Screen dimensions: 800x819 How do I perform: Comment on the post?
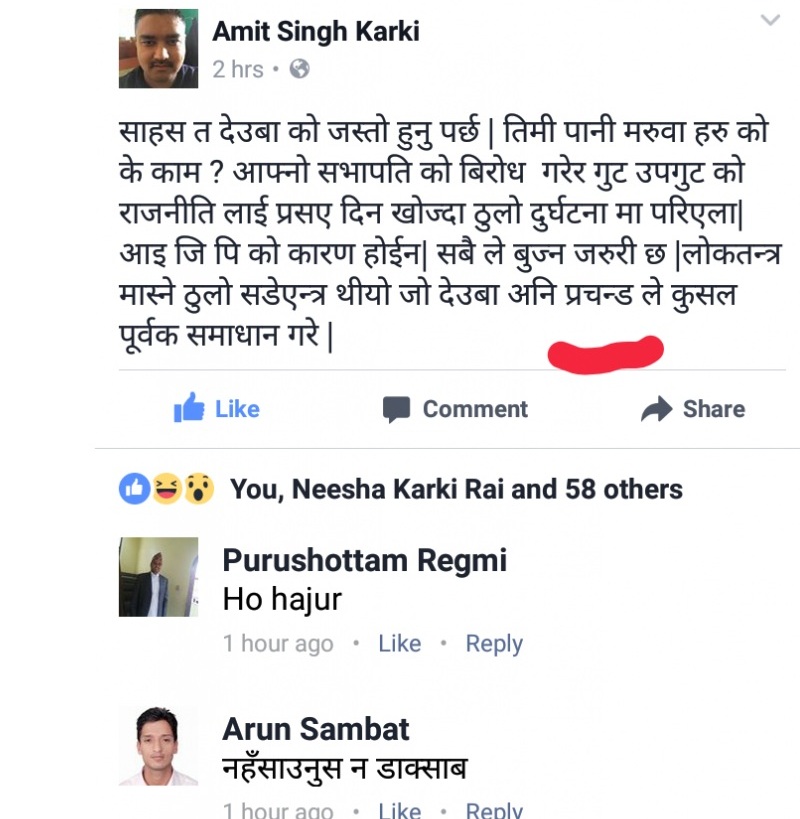455,409
